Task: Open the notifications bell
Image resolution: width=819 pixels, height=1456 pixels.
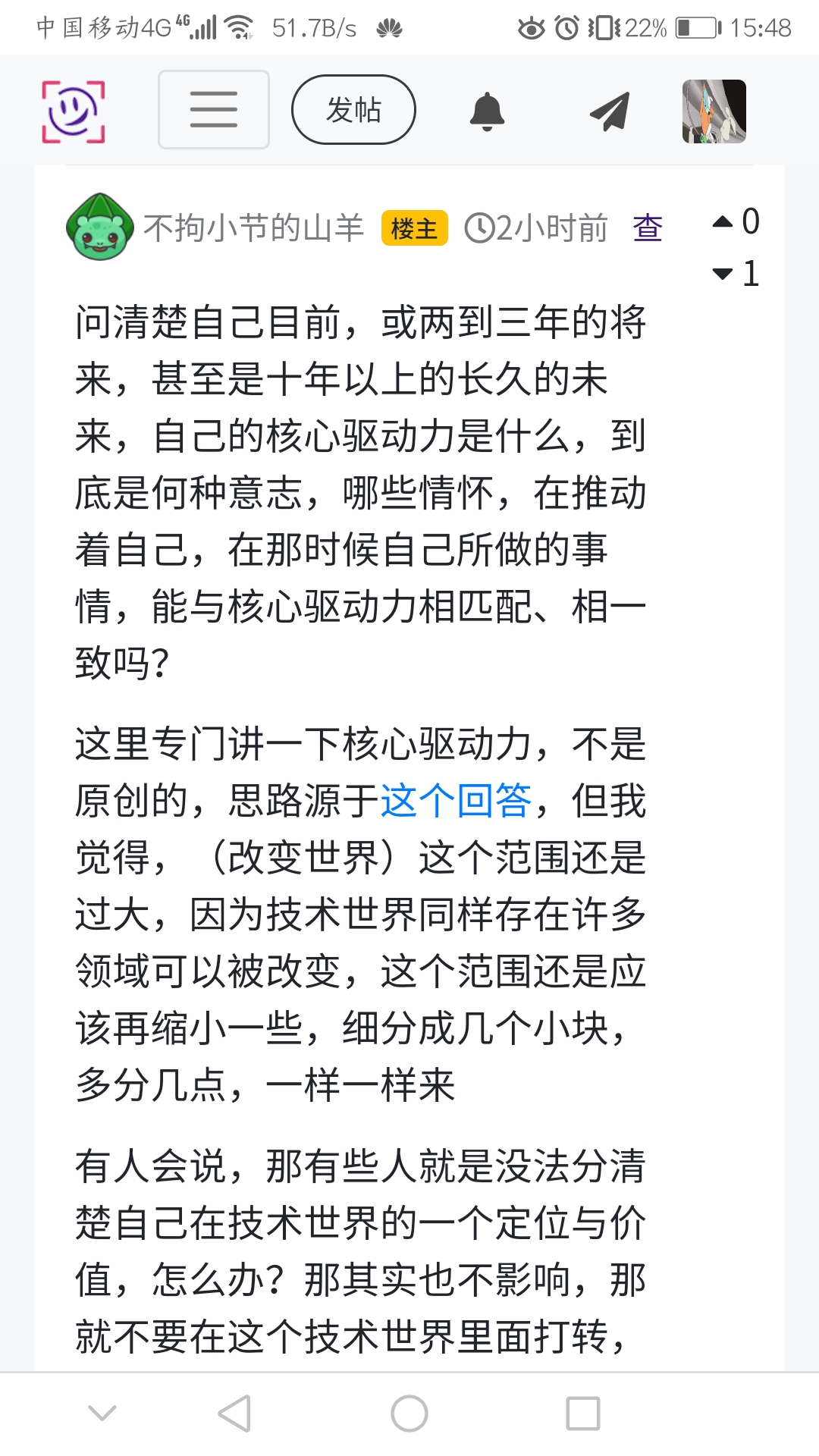Action: pos(487,111)
